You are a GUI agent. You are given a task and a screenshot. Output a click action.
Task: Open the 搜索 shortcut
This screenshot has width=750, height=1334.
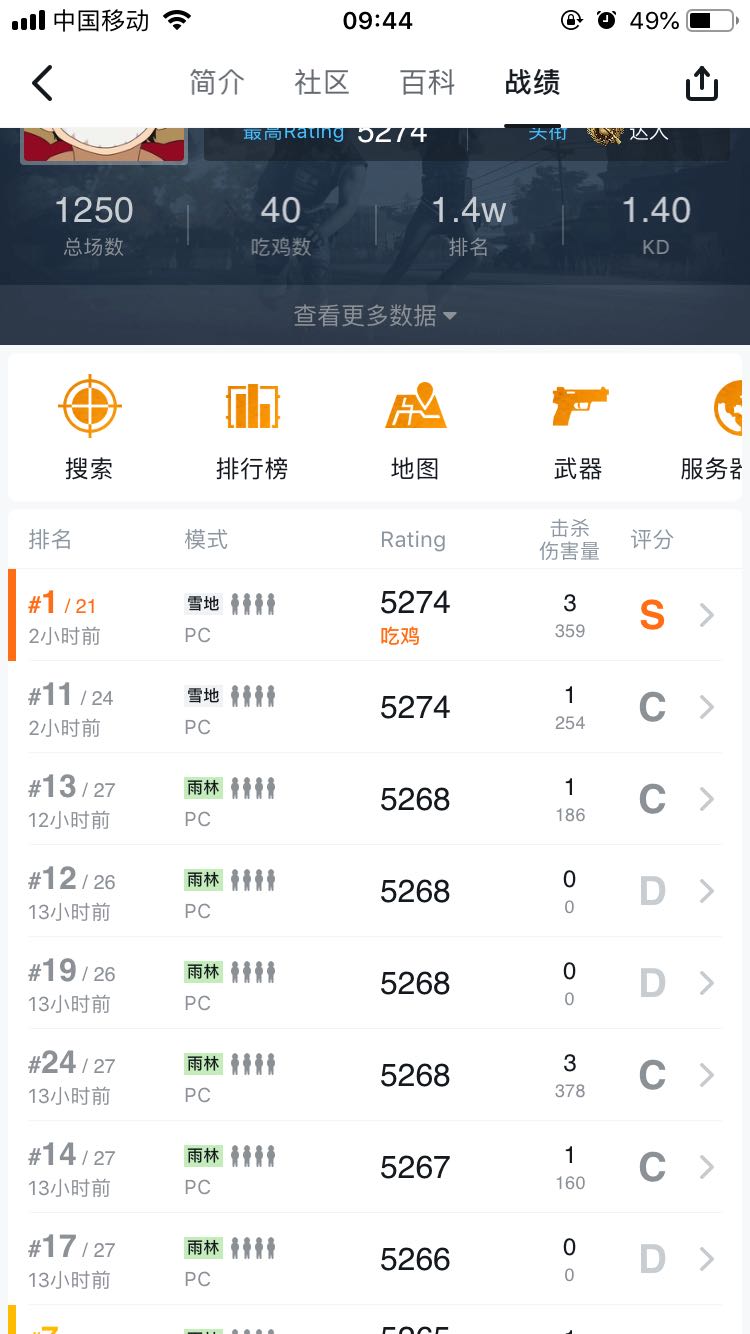(89, 428)
